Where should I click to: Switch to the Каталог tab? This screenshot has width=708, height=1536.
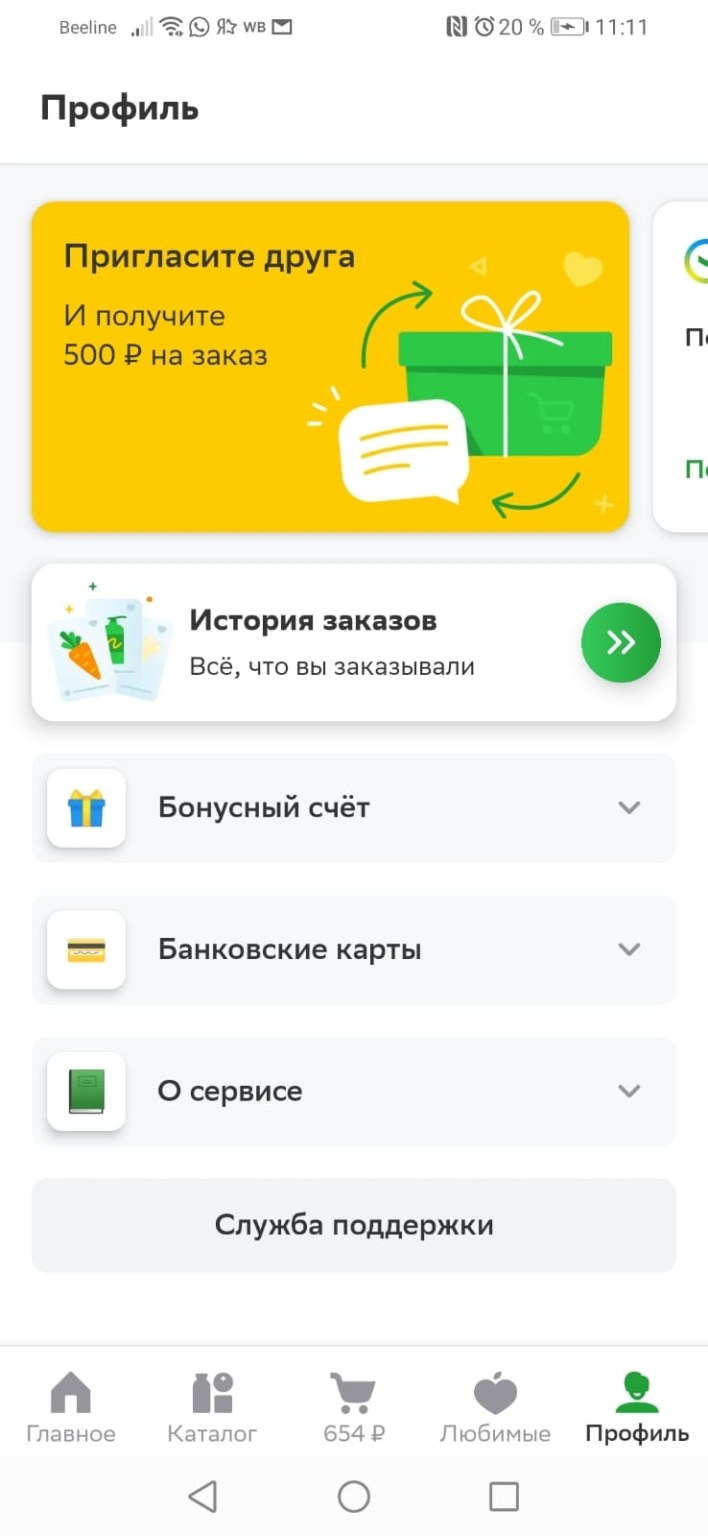click(x=212, y=1407)
